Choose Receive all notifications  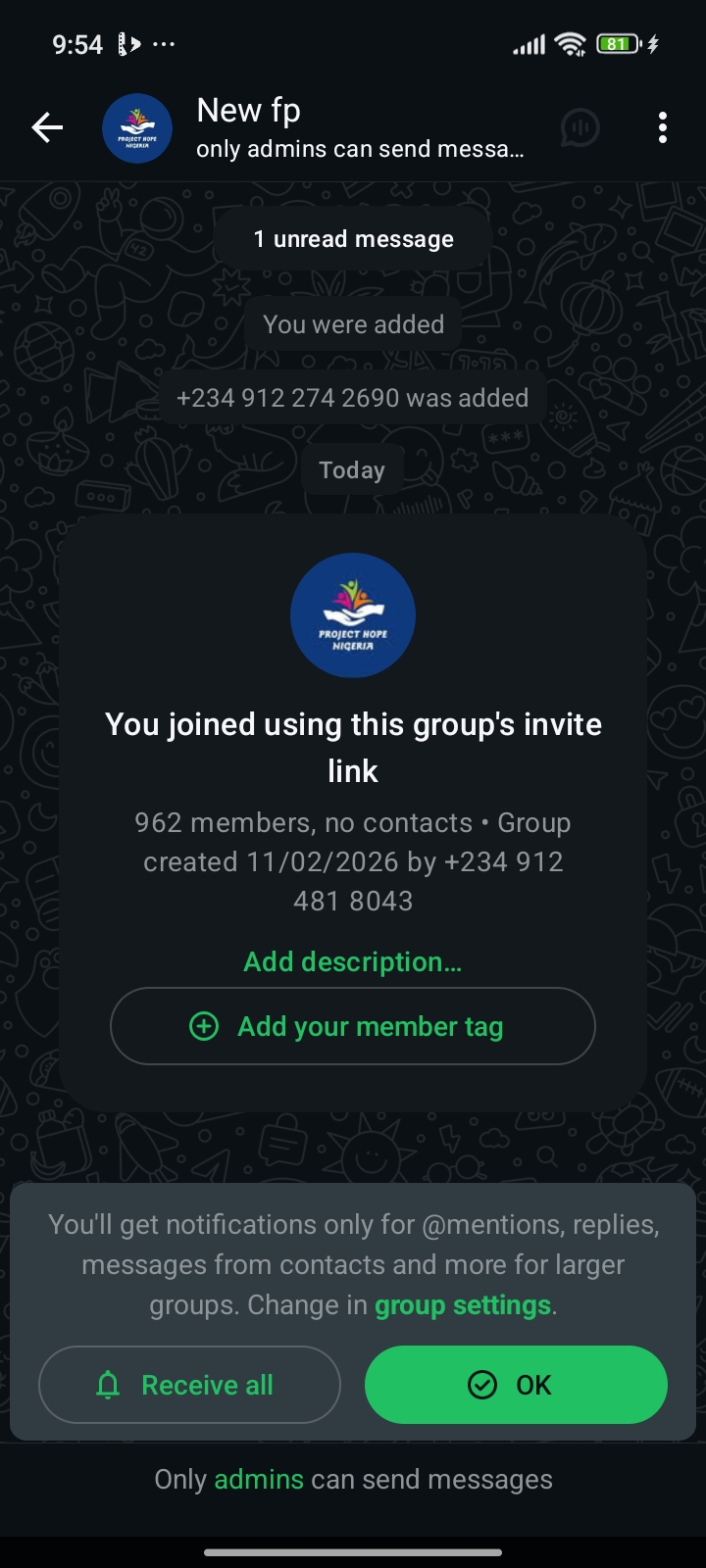coord(189,1385)
